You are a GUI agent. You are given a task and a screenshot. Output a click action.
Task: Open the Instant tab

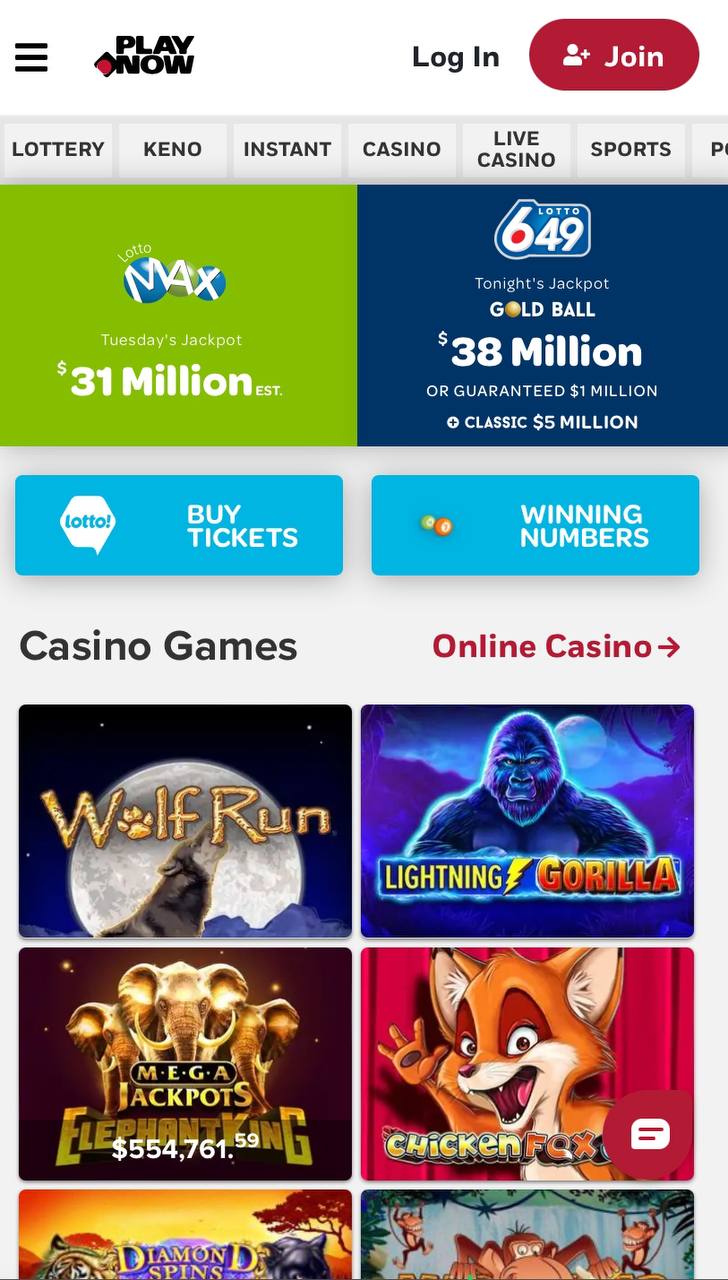pyautogui.click(x=287, y=149)
